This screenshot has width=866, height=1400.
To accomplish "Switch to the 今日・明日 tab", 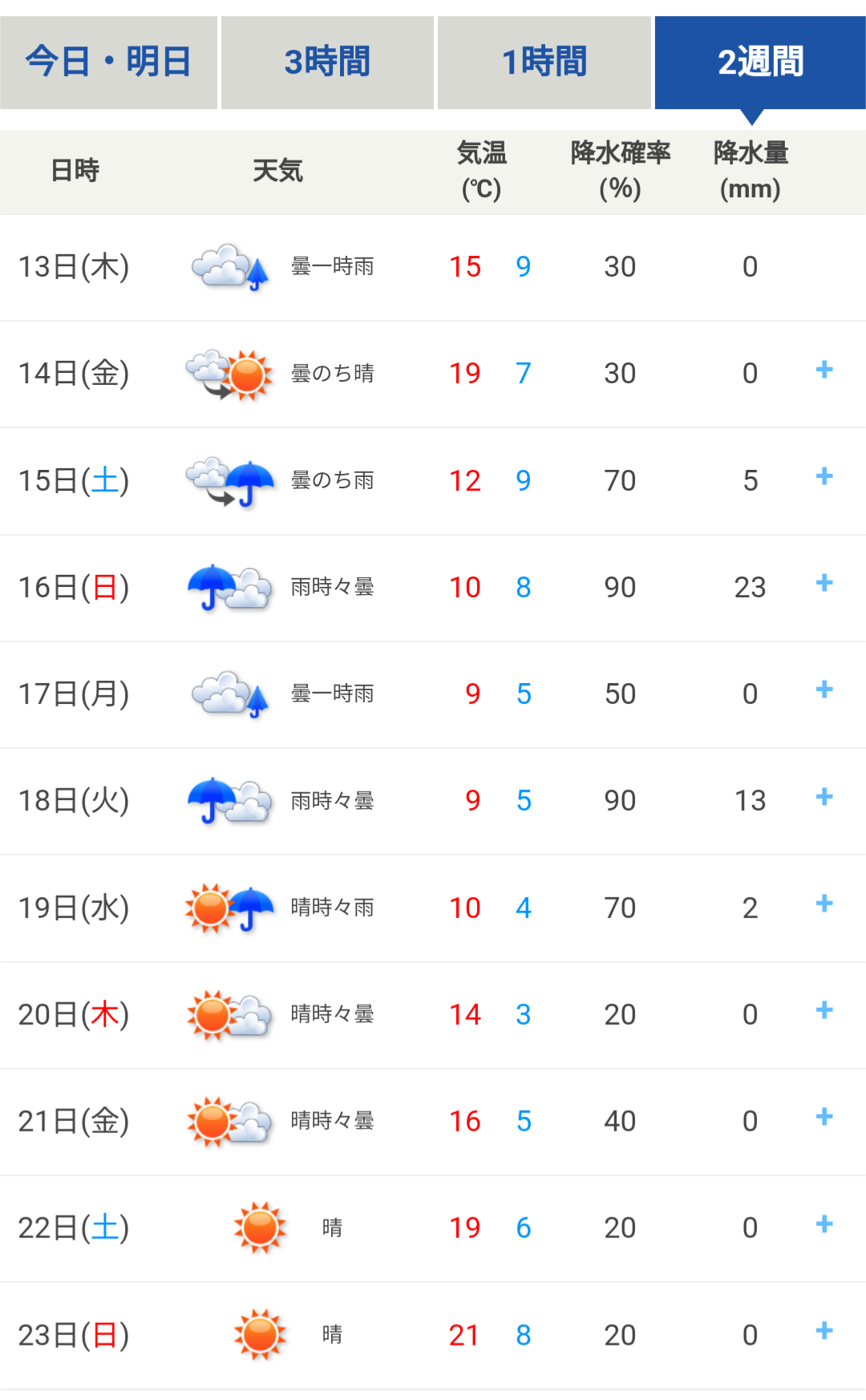I will pos(108,63).
